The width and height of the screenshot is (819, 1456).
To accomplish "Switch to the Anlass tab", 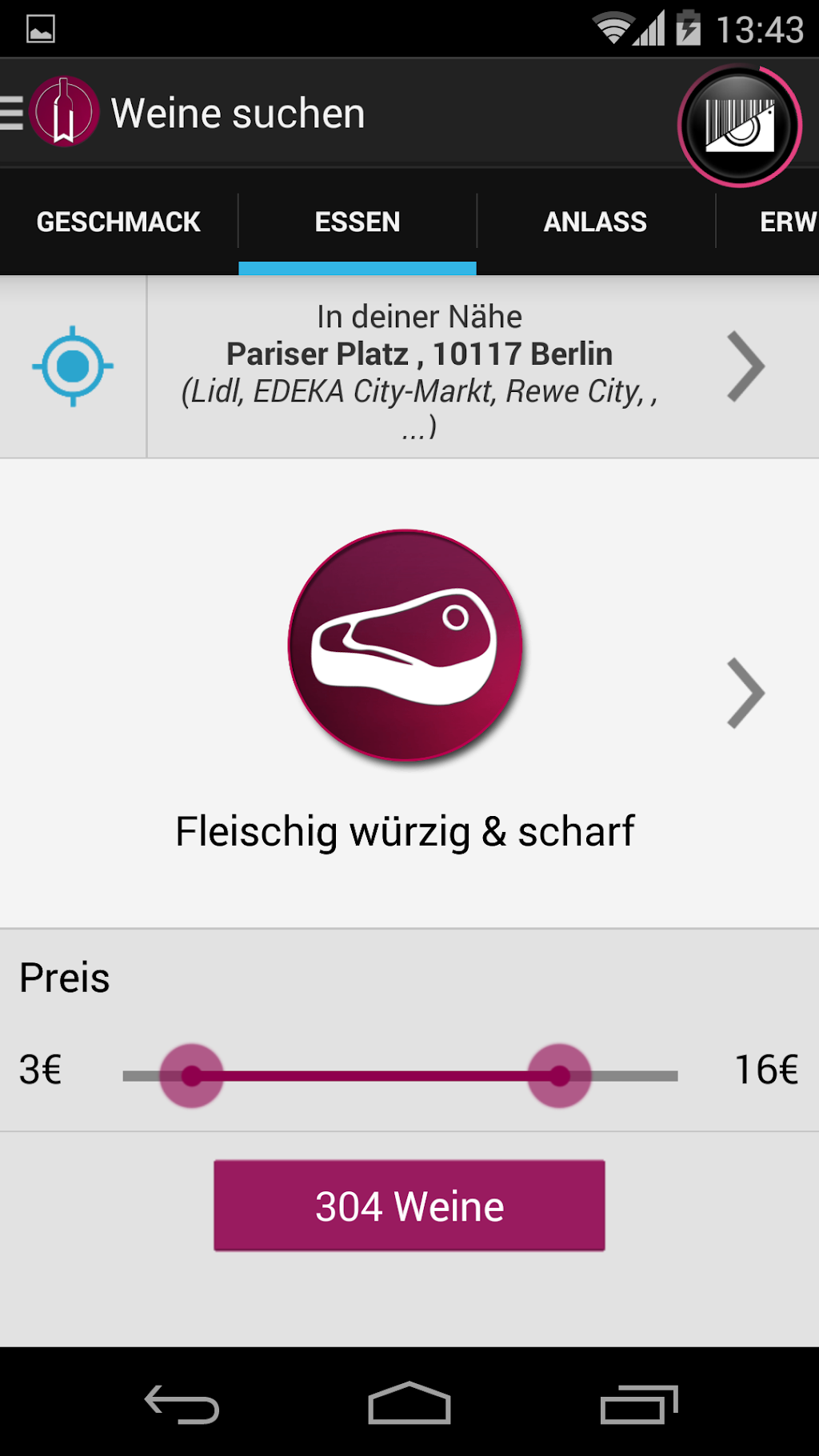I will click(595, 222).
